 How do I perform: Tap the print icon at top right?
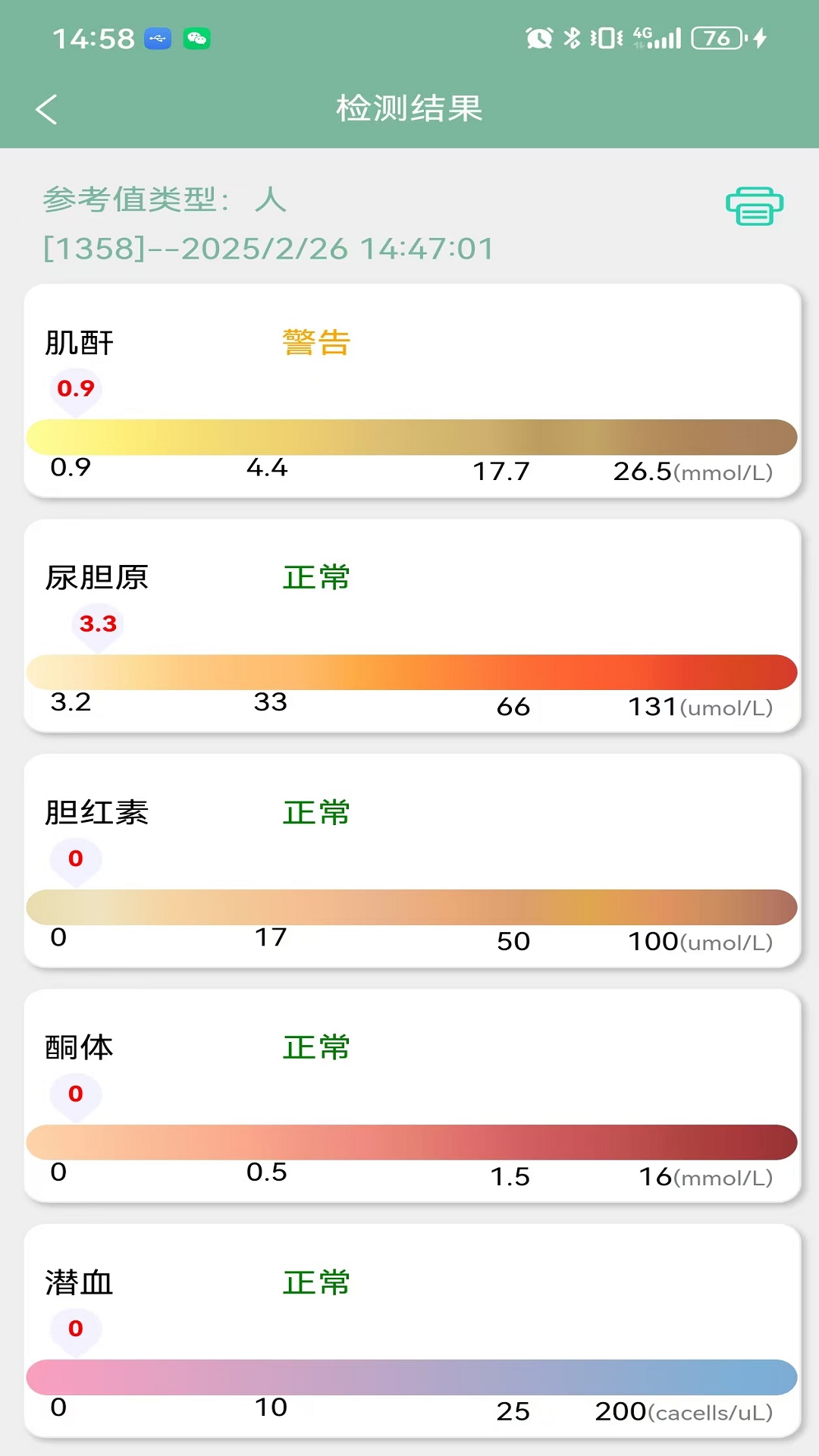point(754,206)
